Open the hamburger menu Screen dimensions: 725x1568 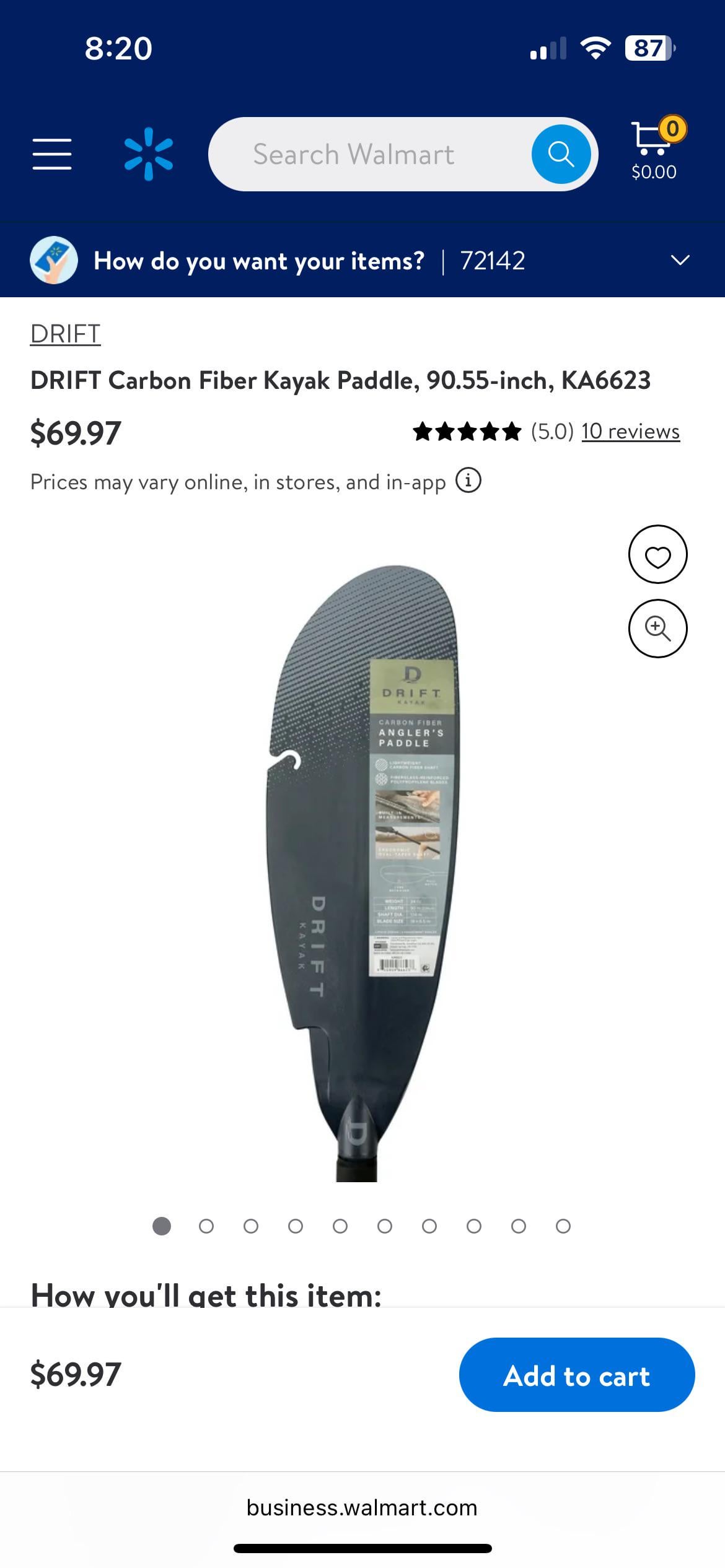coord(52,154)
